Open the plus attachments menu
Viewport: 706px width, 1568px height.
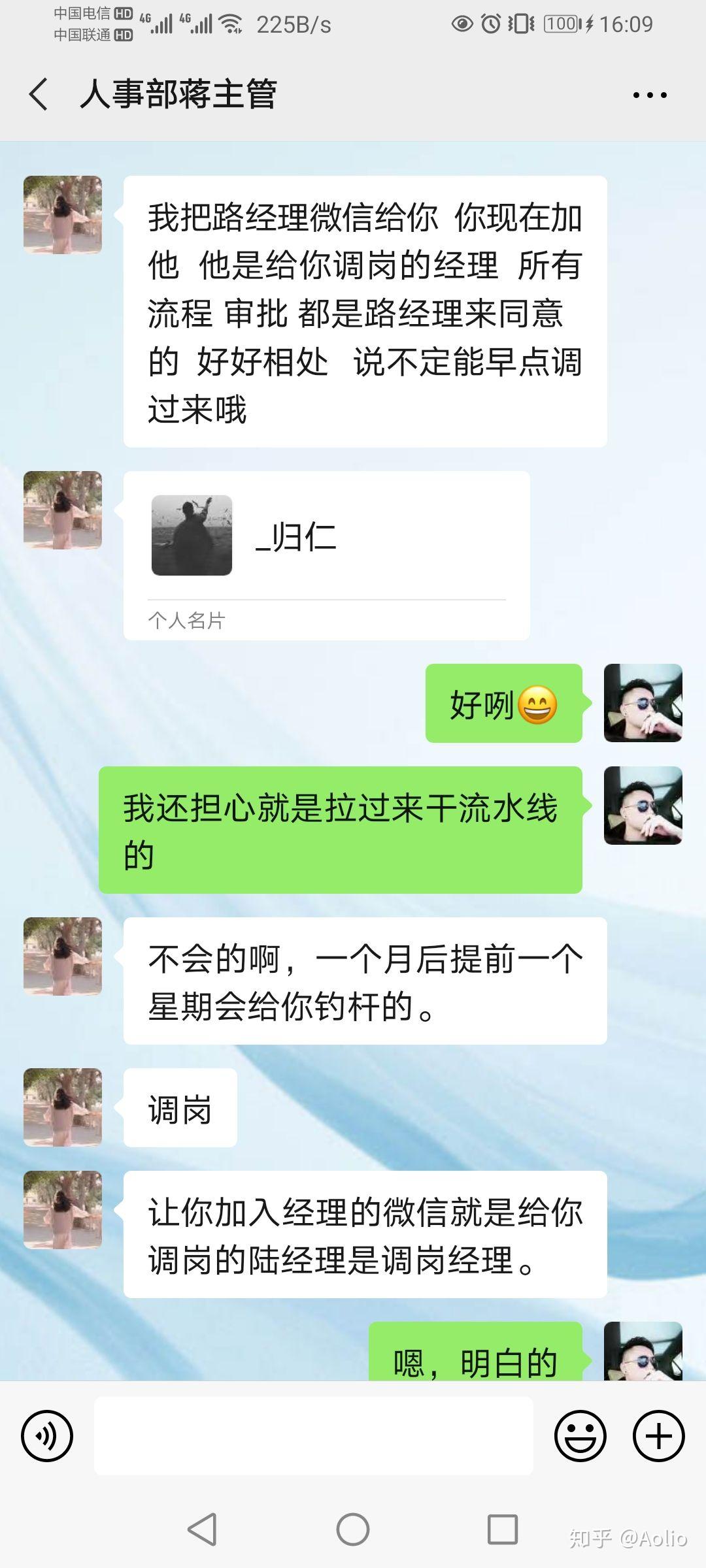tap(658, 1435)
